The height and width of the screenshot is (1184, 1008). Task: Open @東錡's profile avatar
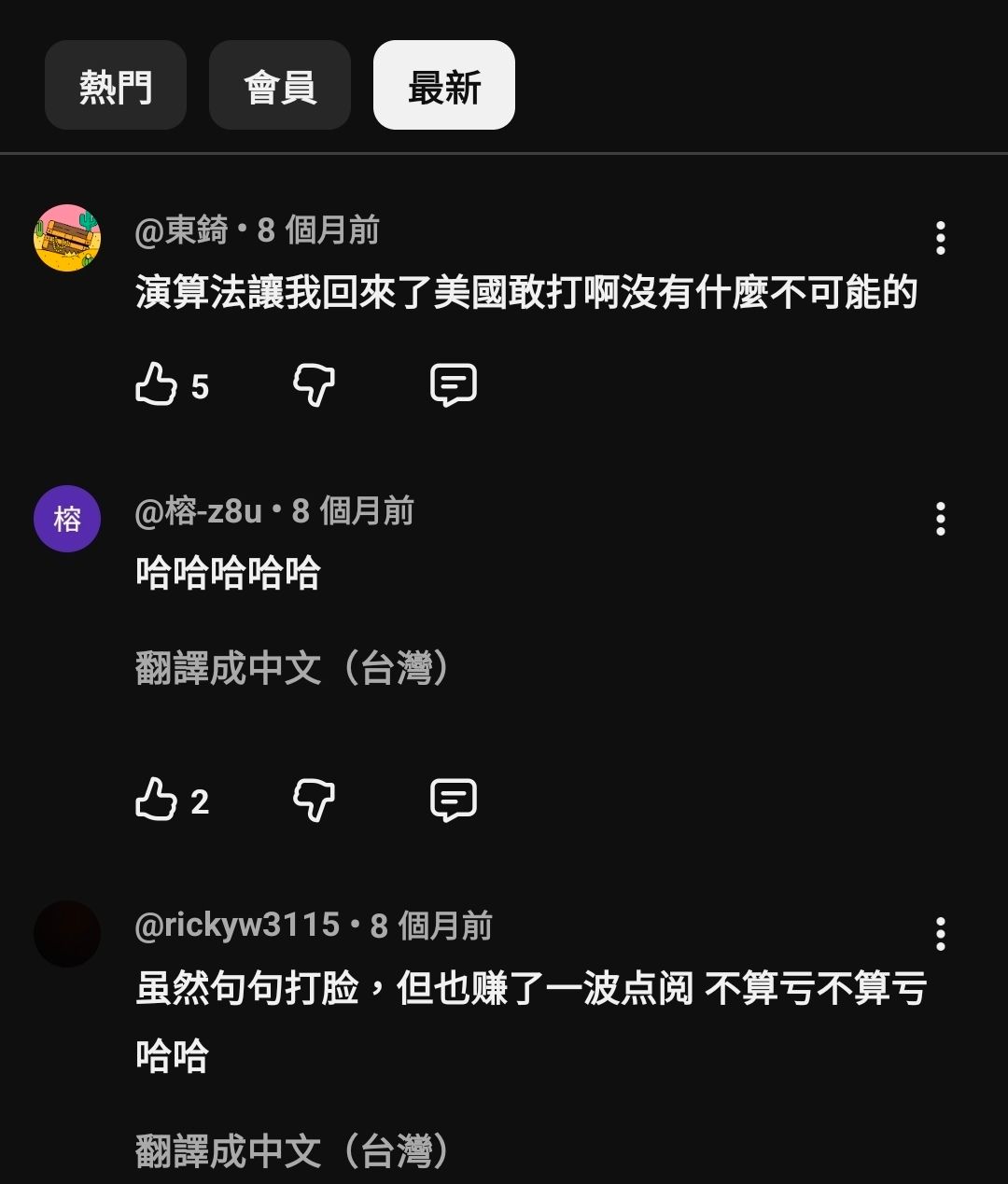(67, 238)
